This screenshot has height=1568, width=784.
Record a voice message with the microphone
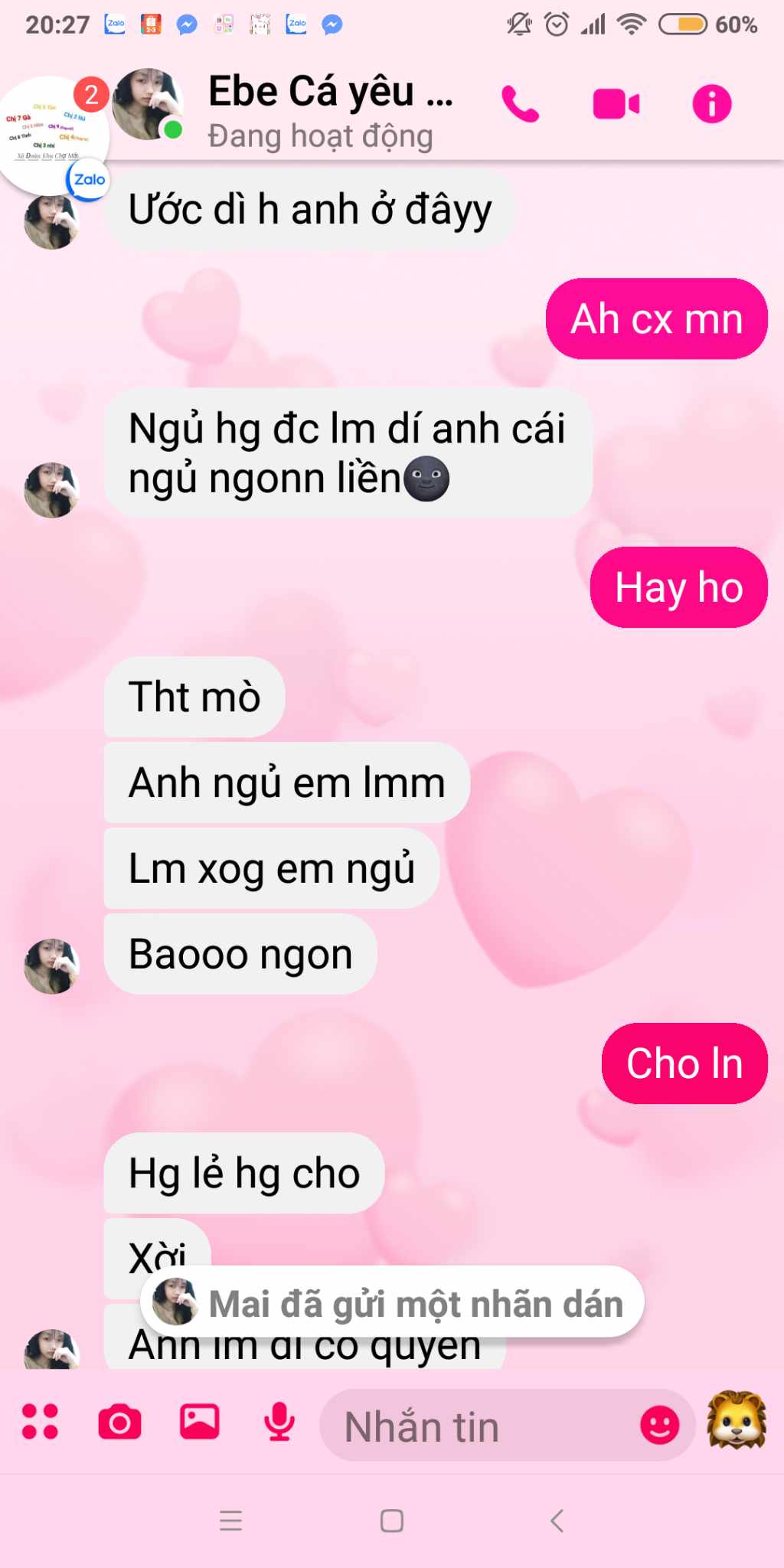[x=279, y=1422]
